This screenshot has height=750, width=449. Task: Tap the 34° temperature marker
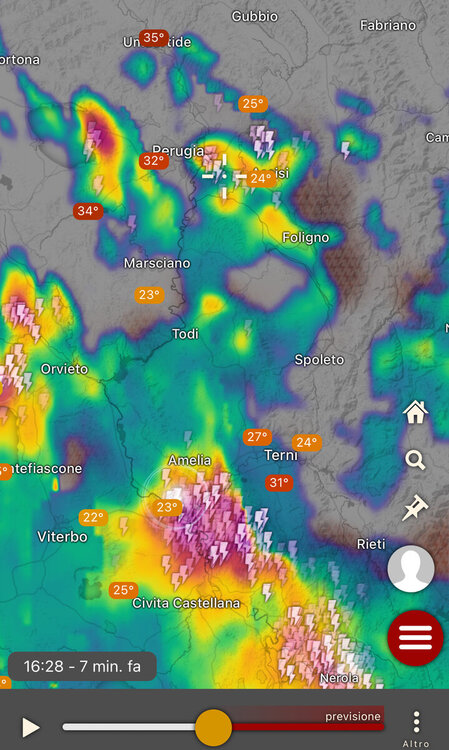point(88,210)
